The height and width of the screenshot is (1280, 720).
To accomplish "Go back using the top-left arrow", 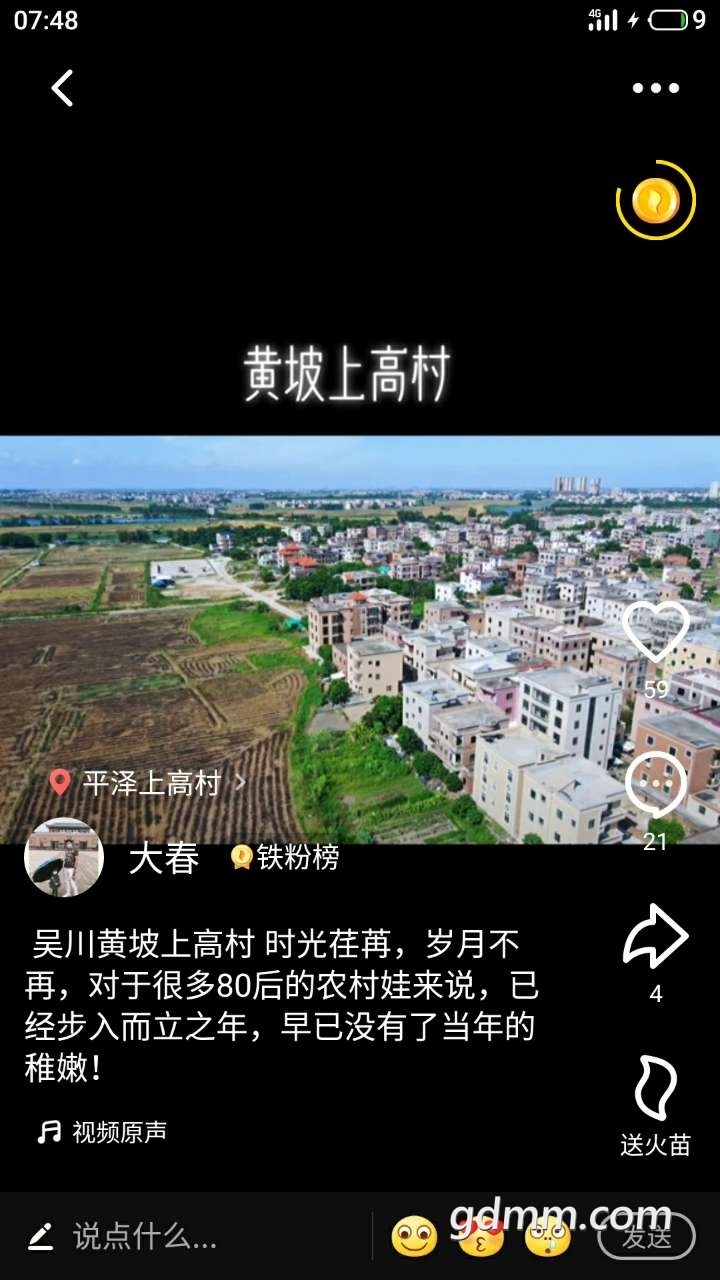I will (62, 88).
